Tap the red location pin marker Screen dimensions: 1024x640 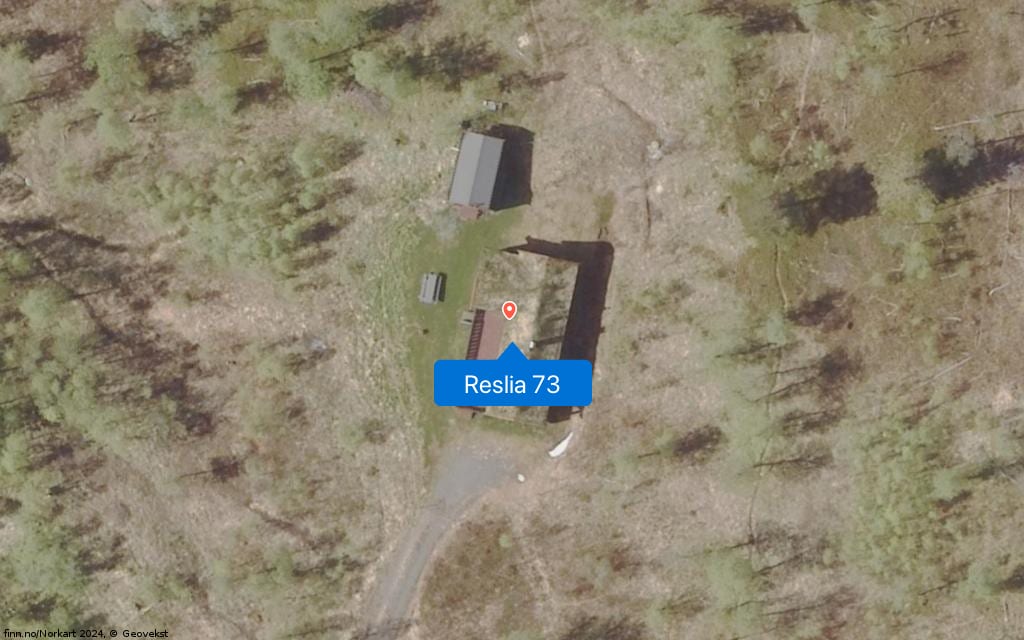pyautogui.click(x=509, y=310)
